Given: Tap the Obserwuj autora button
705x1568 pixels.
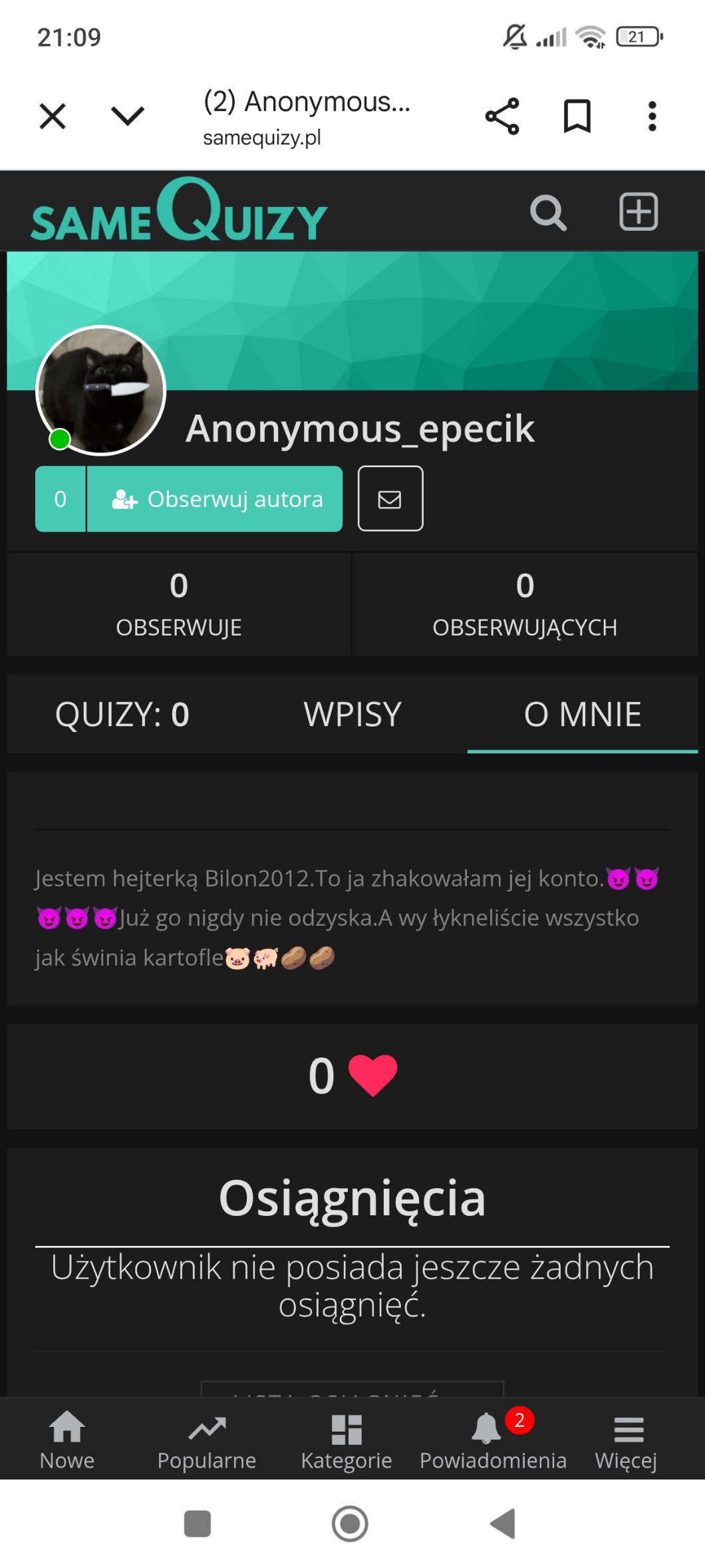Looking at the screenshot, I should click(214, 499).
